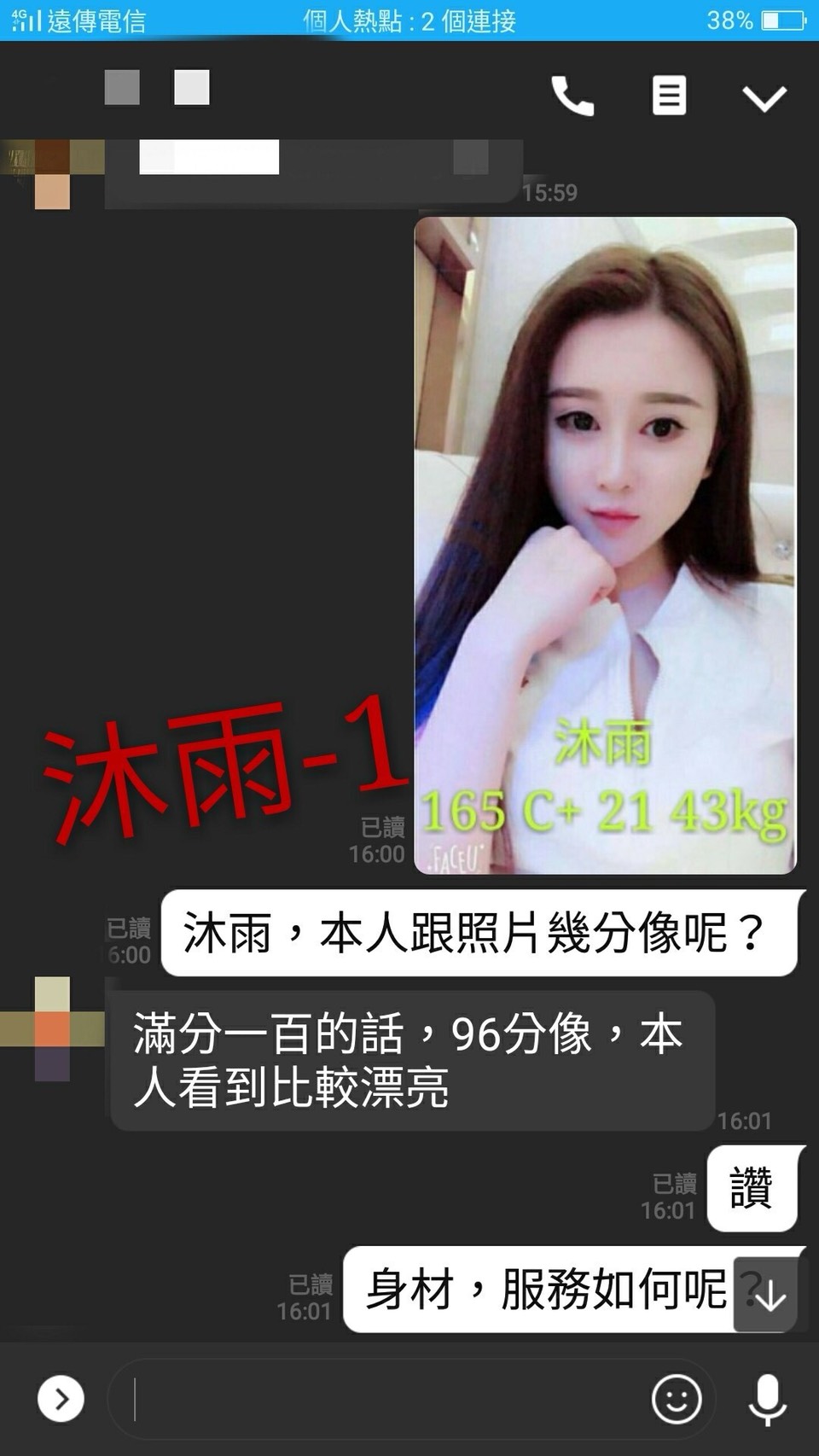Open the chat notes icon
The image size is (819, 1456).
669,96
